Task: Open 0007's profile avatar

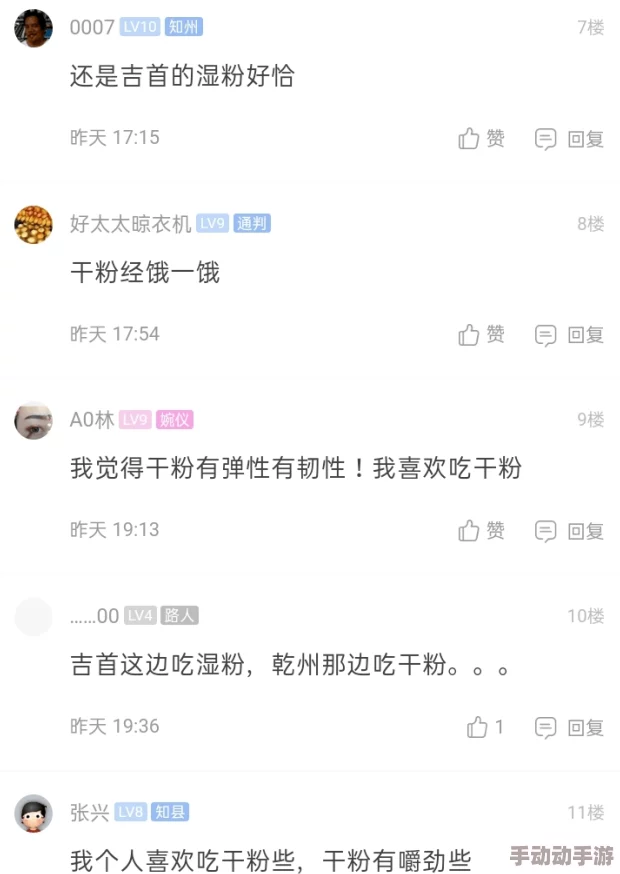Action: coord(33,28)
